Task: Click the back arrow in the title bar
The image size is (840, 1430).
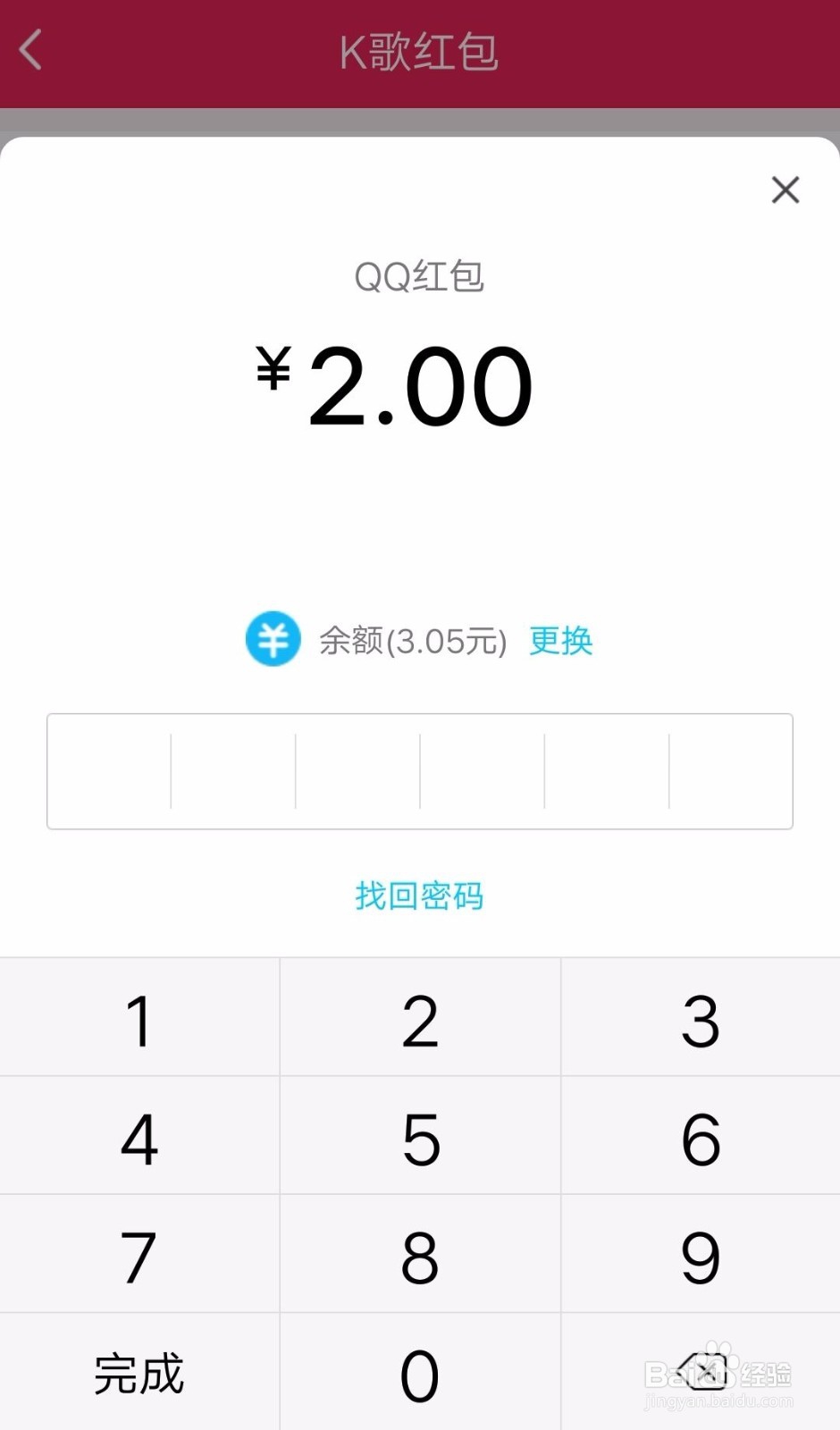Action: click(x=32, y=51)
